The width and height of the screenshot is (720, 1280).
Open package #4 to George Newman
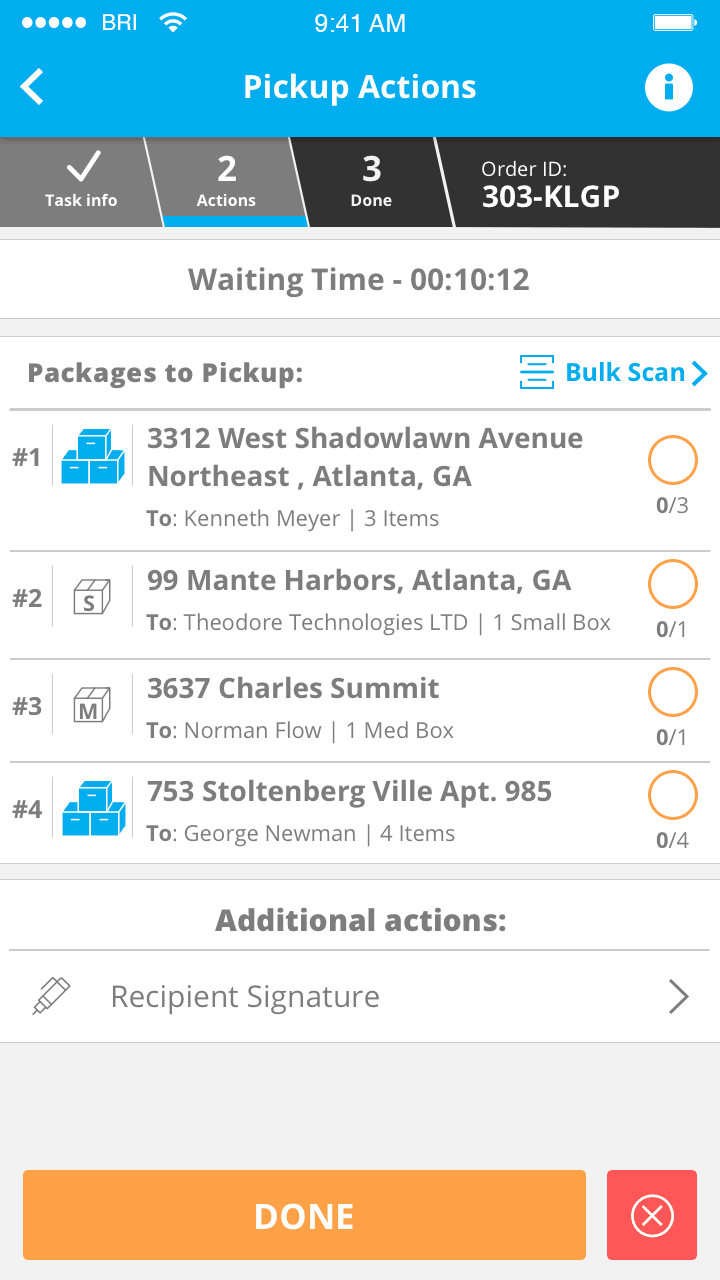point(360,813)
